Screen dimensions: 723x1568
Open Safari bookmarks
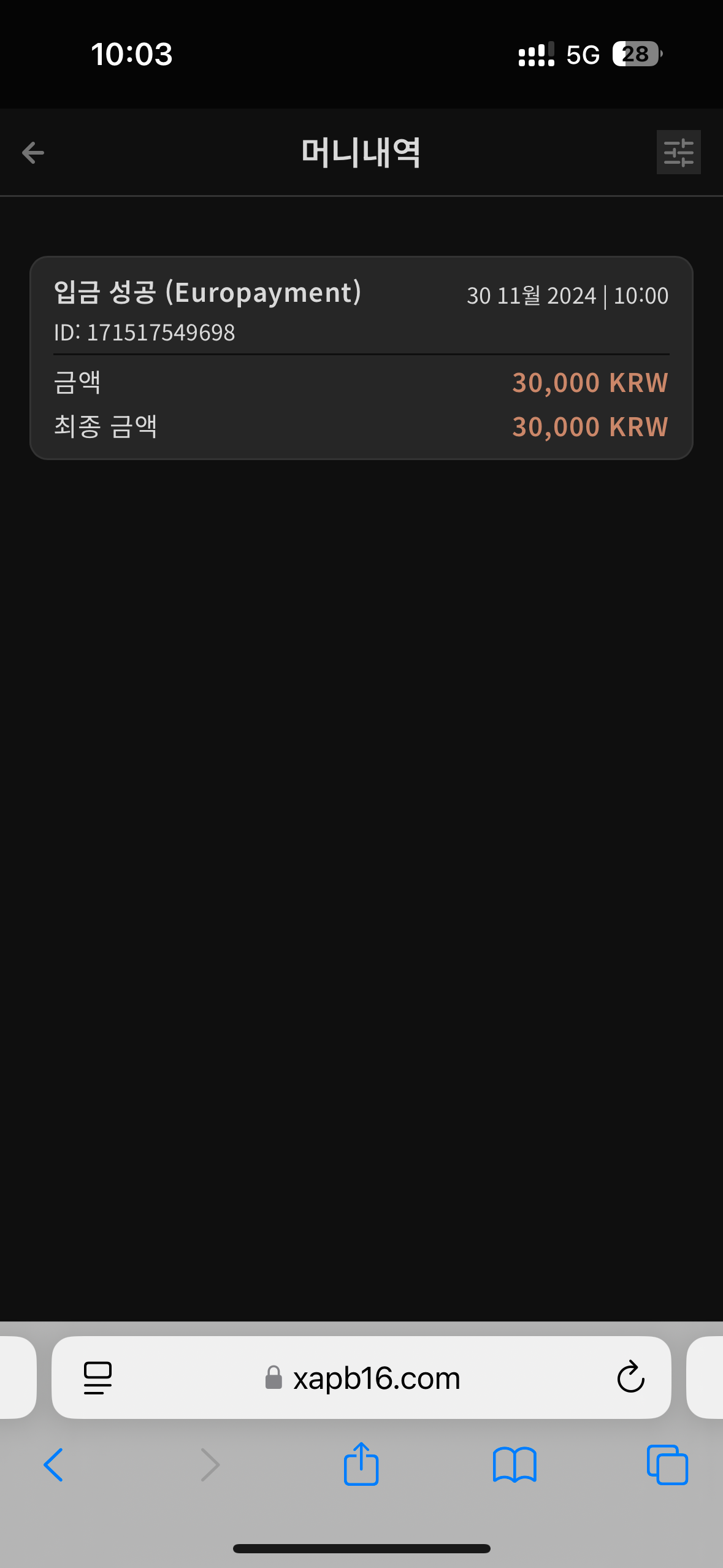click(x=515, y=1464)
